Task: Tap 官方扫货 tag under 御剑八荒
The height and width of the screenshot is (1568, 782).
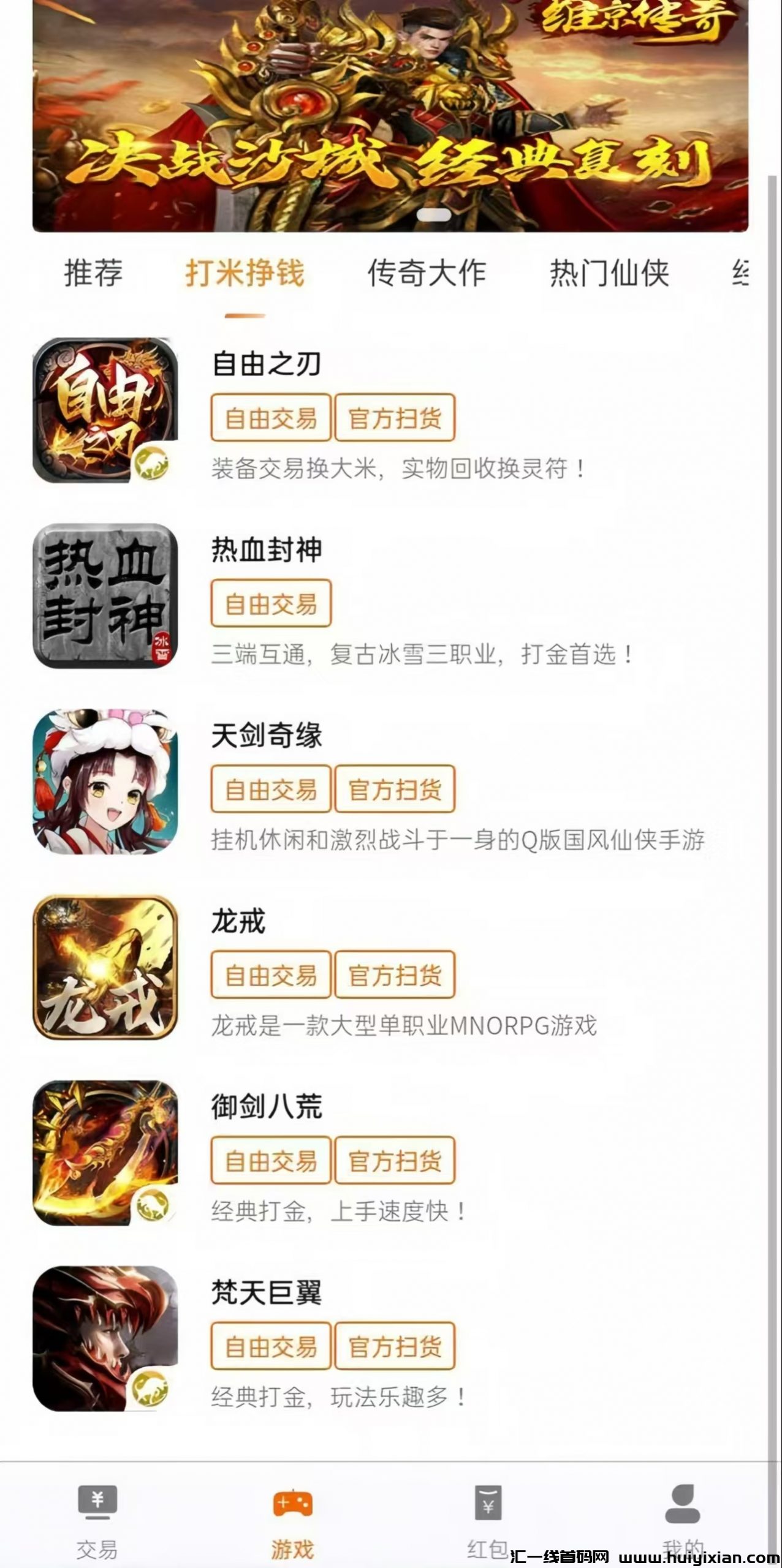Action: [395, 1161]
